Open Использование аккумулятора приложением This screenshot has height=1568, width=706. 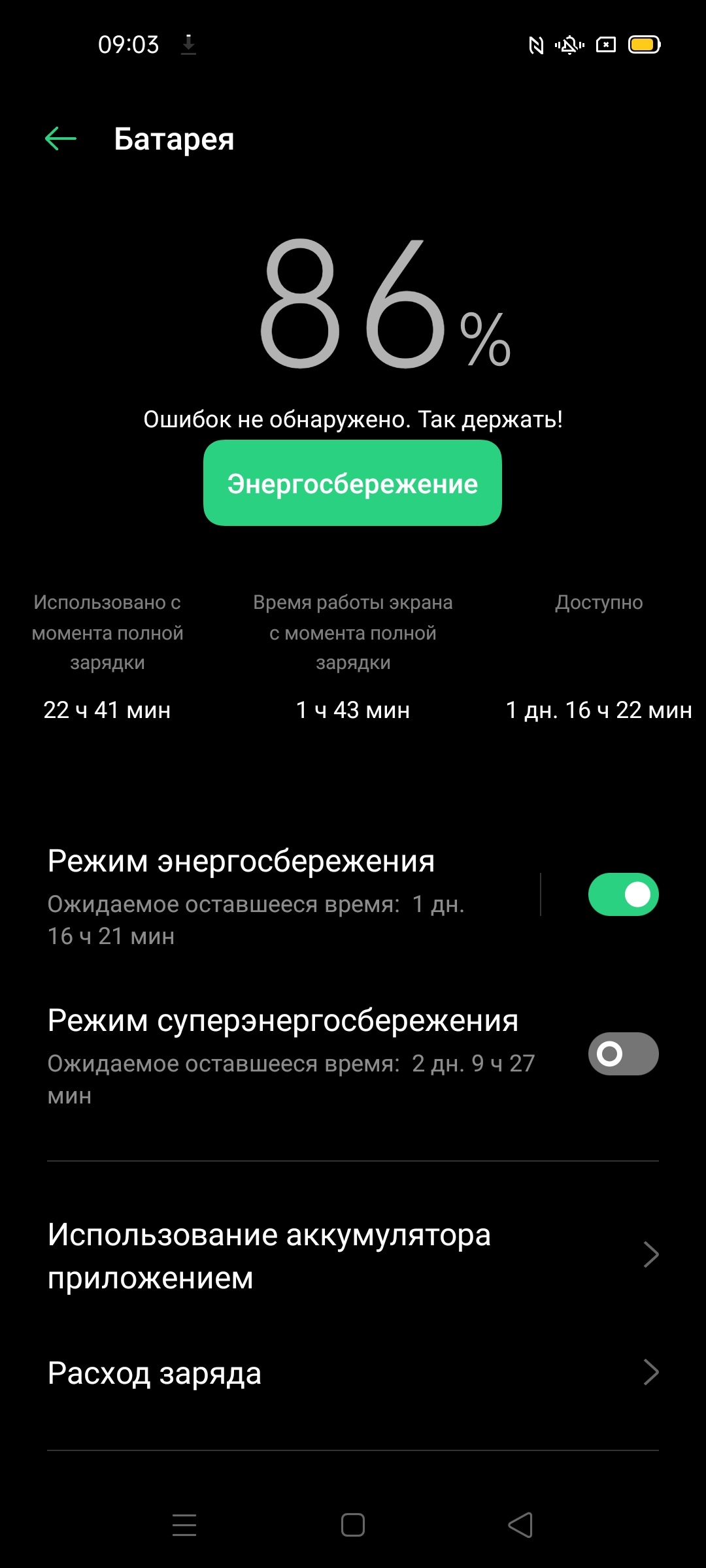coord(353,1255)
